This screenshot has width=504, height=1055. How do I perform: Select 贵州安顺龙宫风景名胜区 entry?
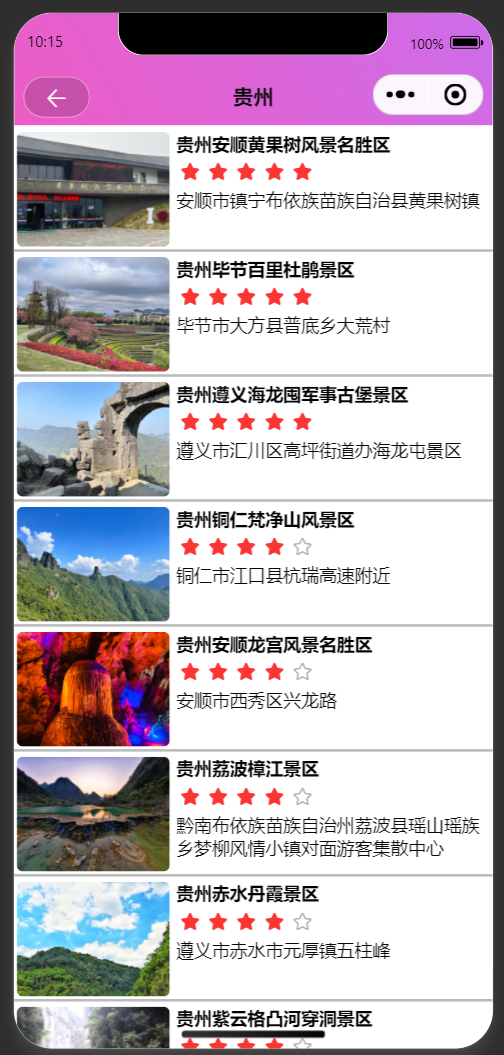click(253, 689)
